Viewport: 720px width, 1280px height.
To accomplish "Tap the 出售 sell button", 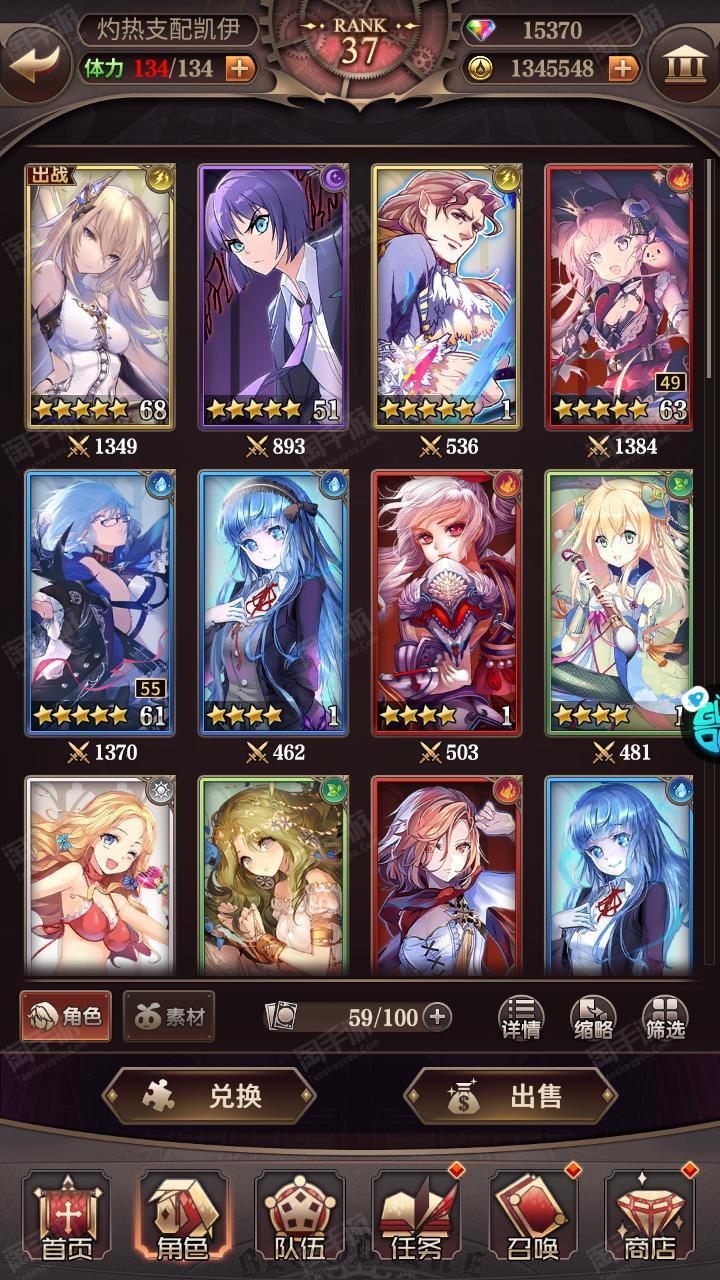I will click(x=510, y=1096).
